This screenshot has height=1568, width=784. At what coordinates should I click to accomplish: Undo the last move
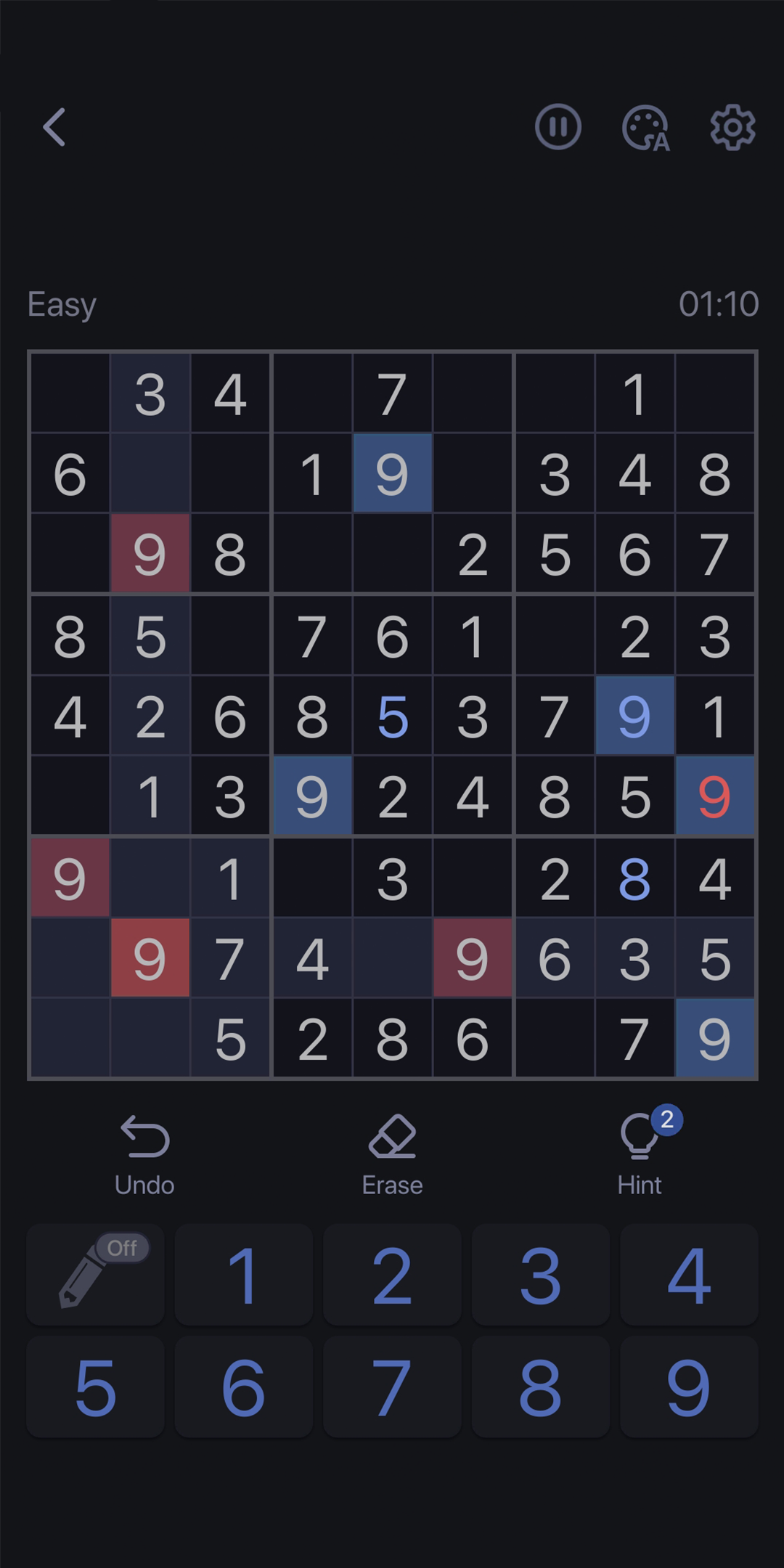[x=144, y=1156]
